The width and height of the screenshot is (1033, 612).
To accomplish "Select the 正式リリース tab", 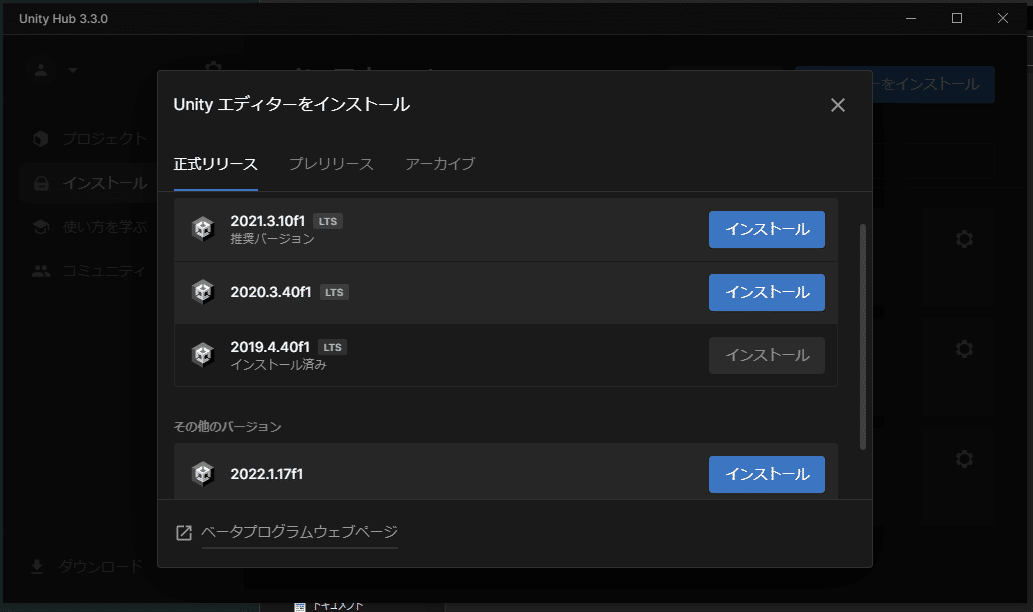I will [x=216, y=164].
